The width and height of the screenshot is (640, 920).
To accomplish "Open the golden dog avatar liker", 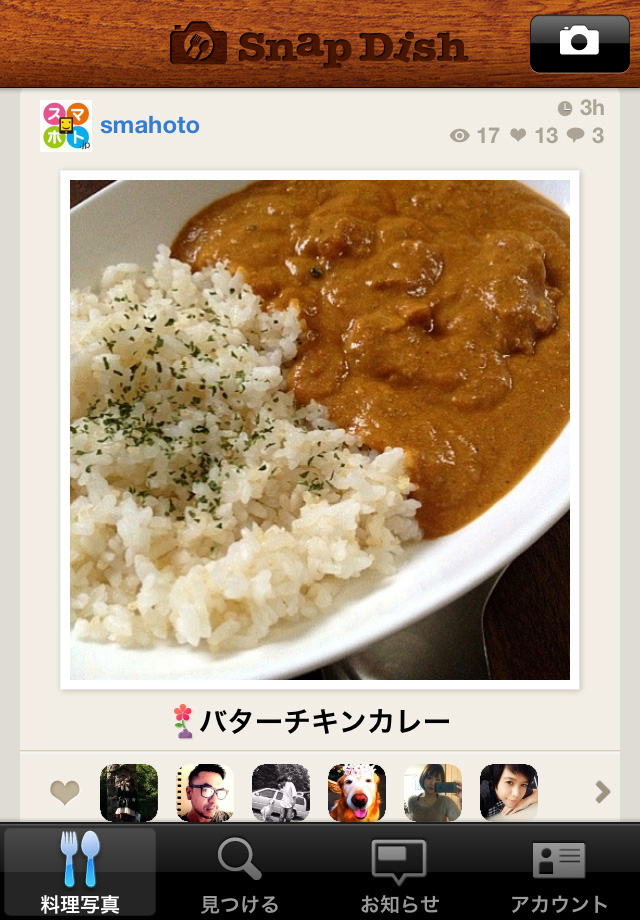I will coord(357,793).
